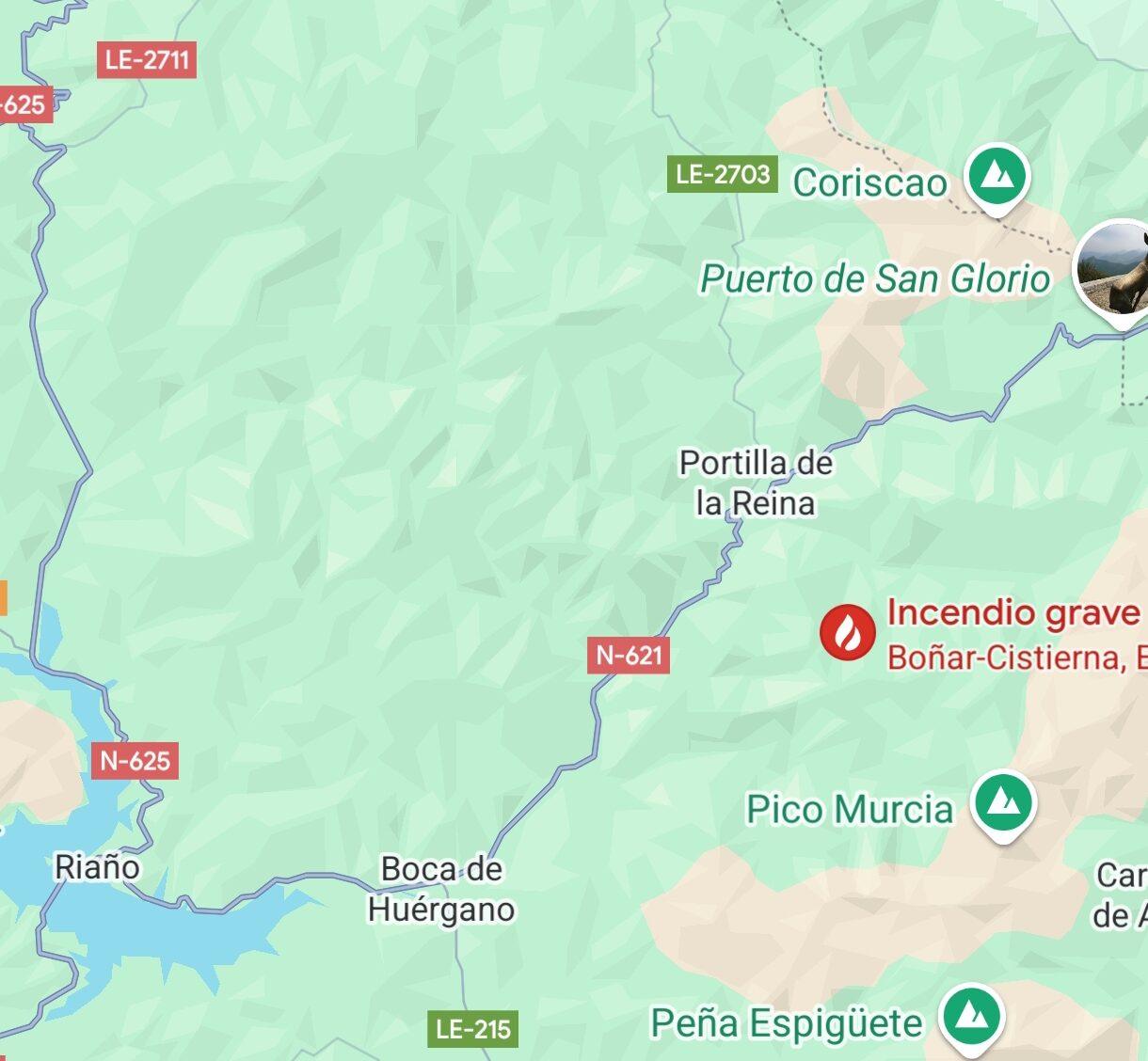Open the Incendio grave wildfire alert marker
Screen dimensions: 1148x1061
[x=847, y=632]
